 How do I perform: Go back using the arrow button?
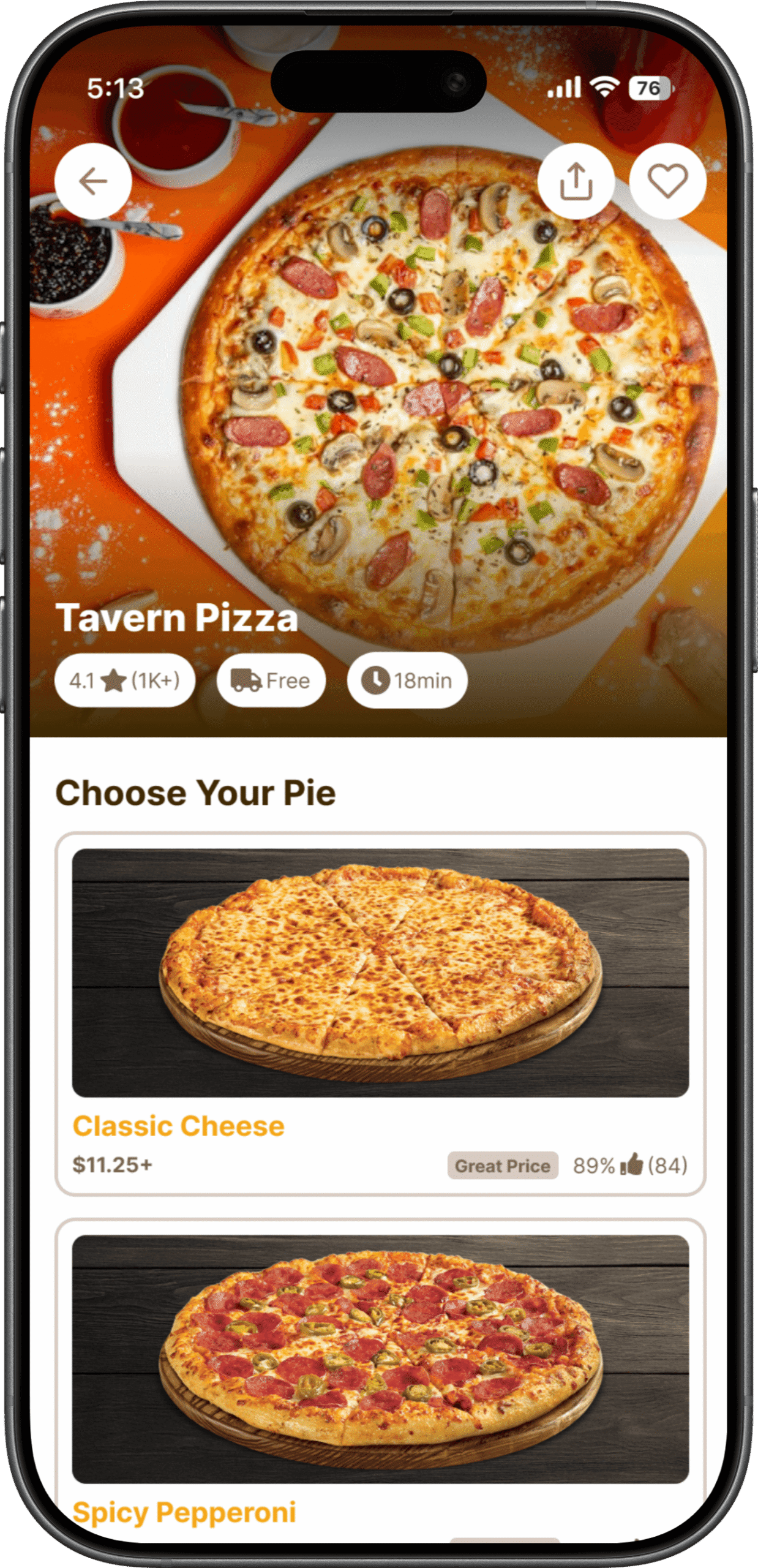(93, 181)
